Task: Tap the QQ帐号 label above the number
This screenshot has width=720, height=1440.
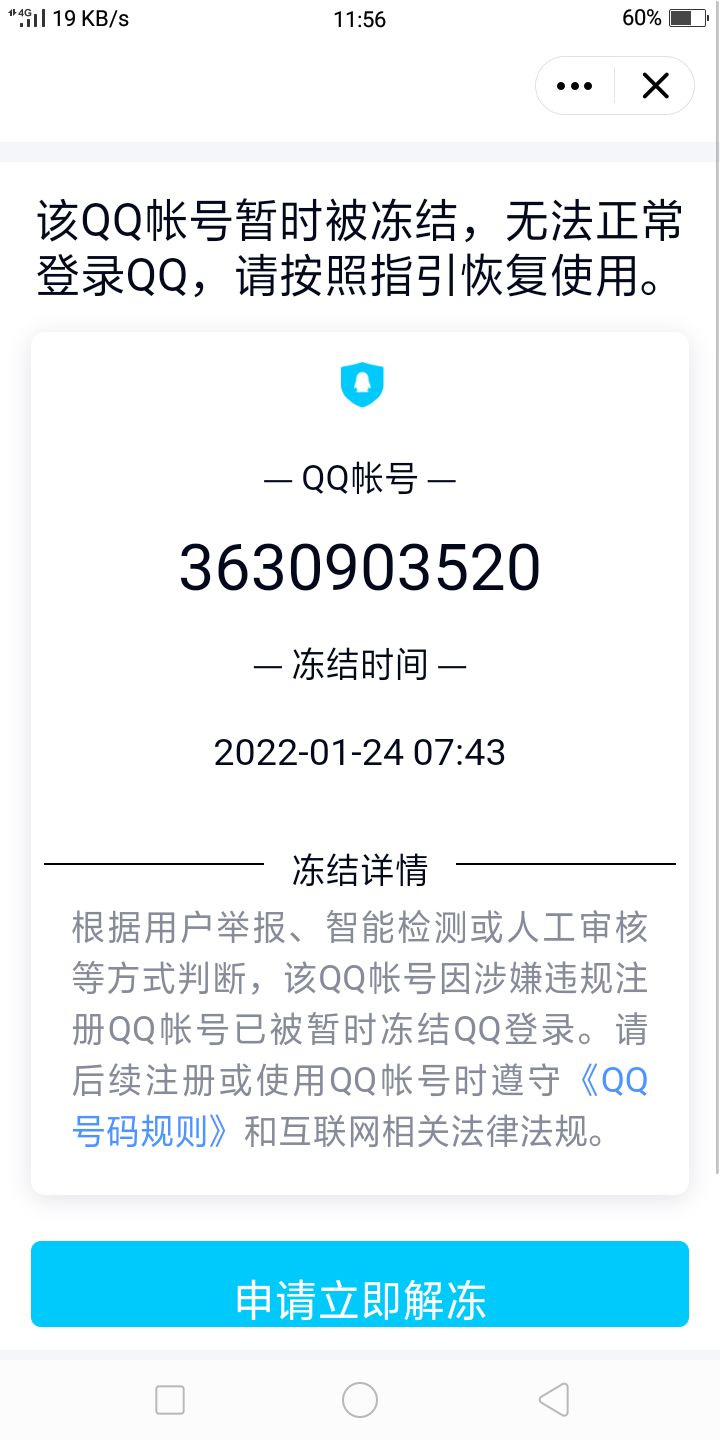Action: click(x=360, y=479)
